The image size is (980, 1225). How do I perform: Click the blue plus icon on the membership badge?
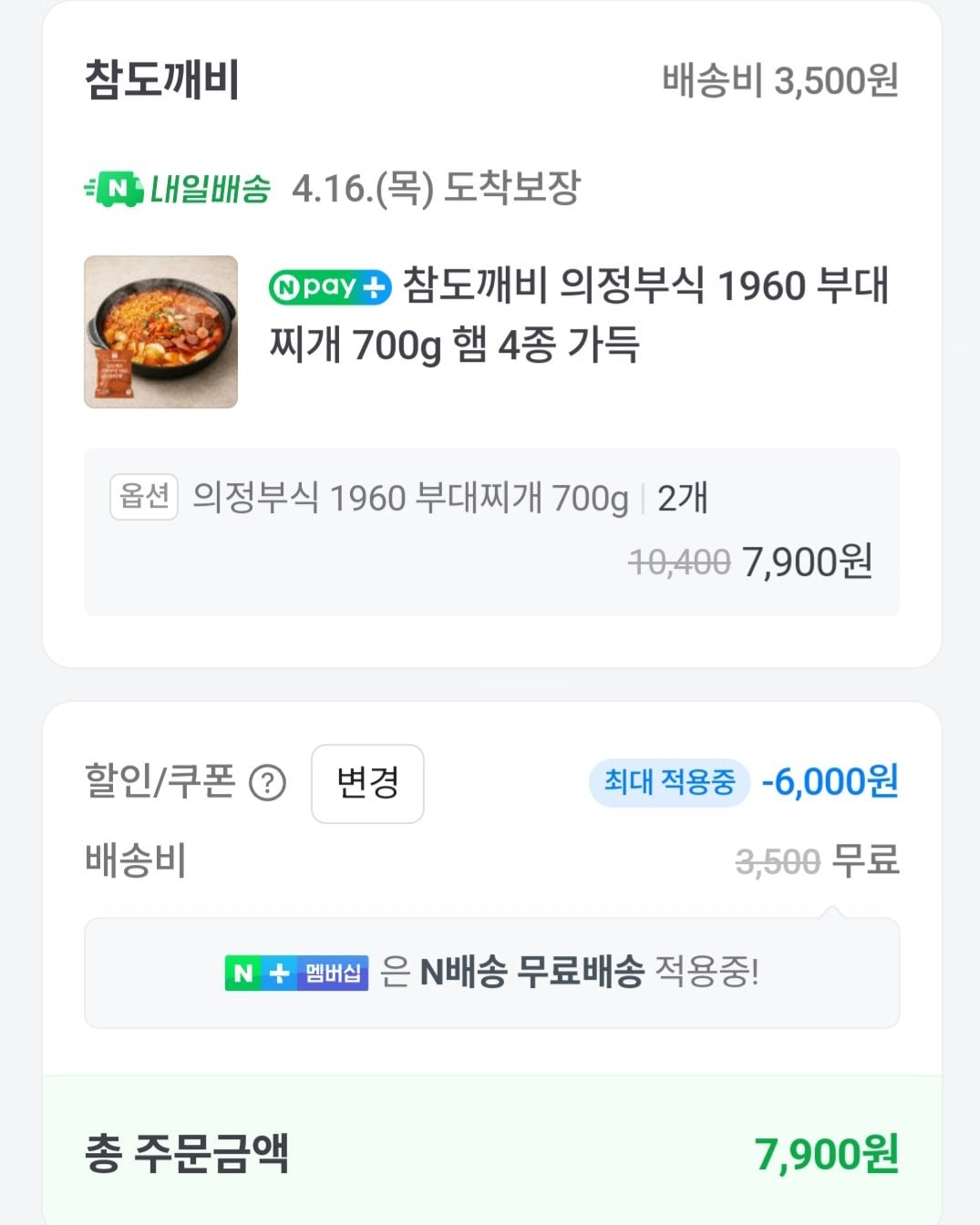(280, 973)
